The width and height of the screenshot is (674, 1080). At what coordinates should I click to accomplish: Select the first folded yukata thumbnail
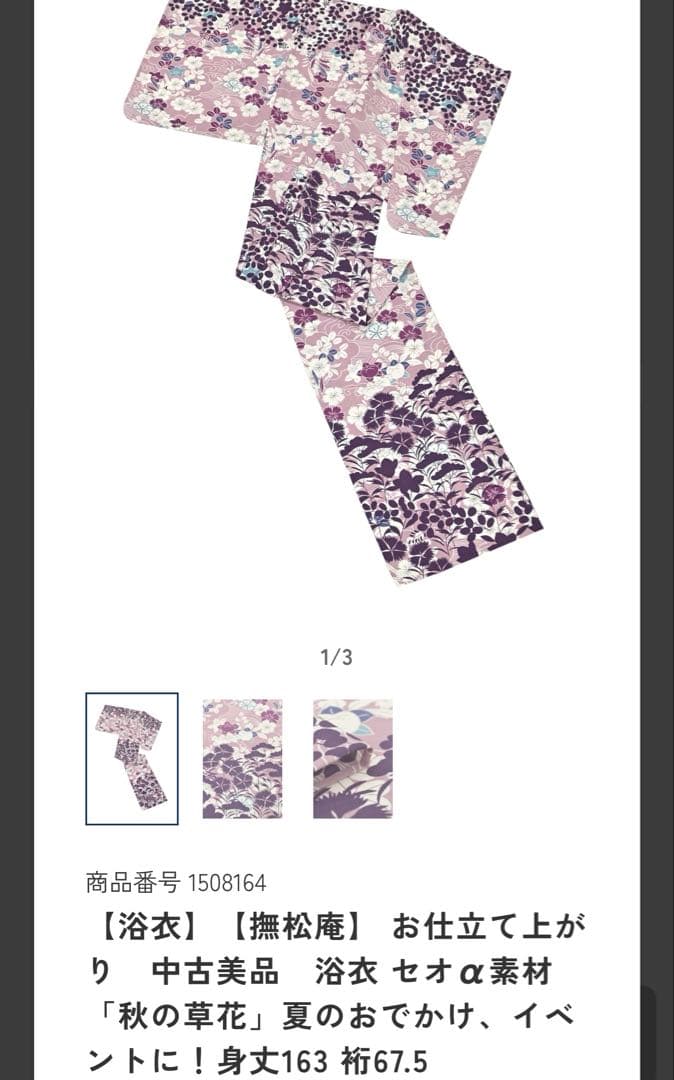click(x=132, y=758)
